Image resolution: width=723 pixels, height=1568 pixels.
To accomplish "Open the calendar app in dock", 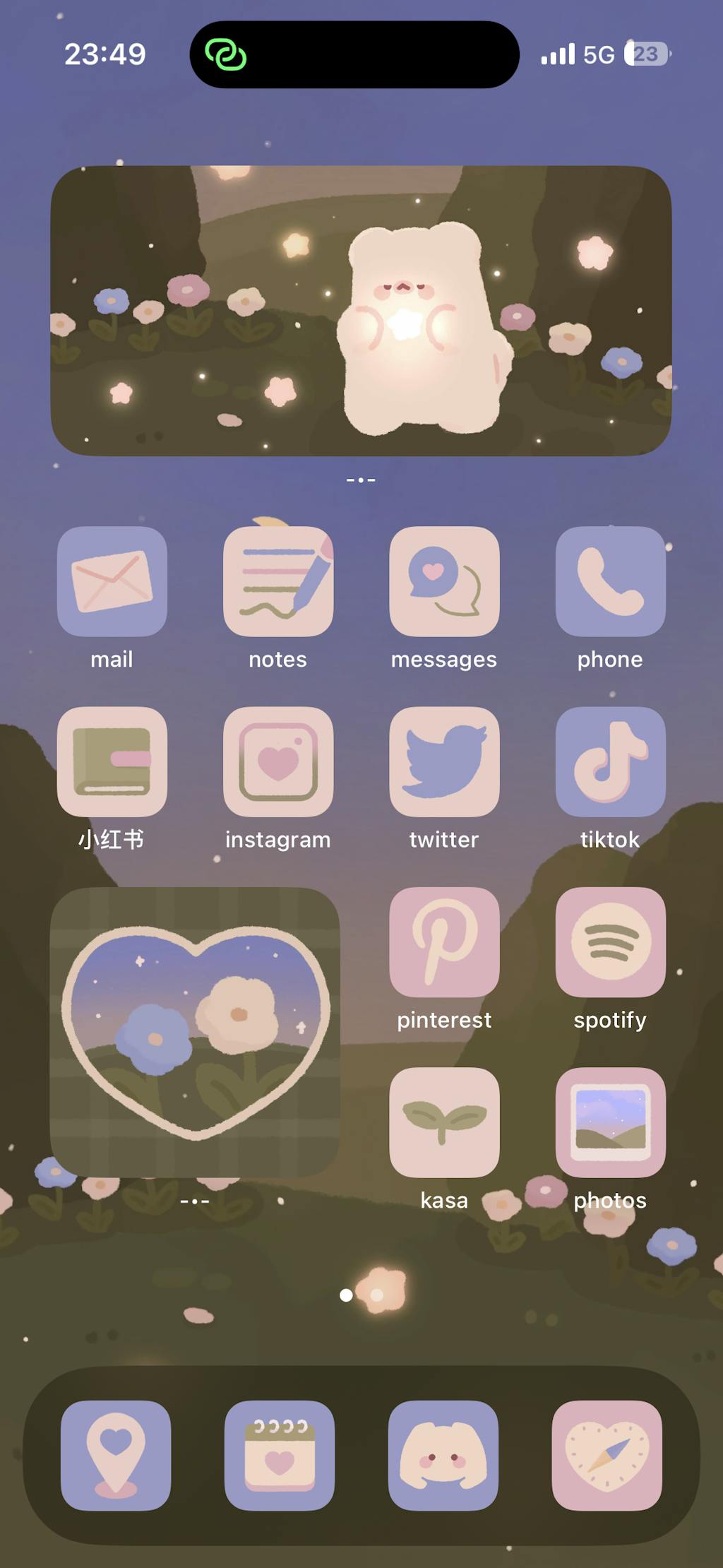I will pos(280,1455).
